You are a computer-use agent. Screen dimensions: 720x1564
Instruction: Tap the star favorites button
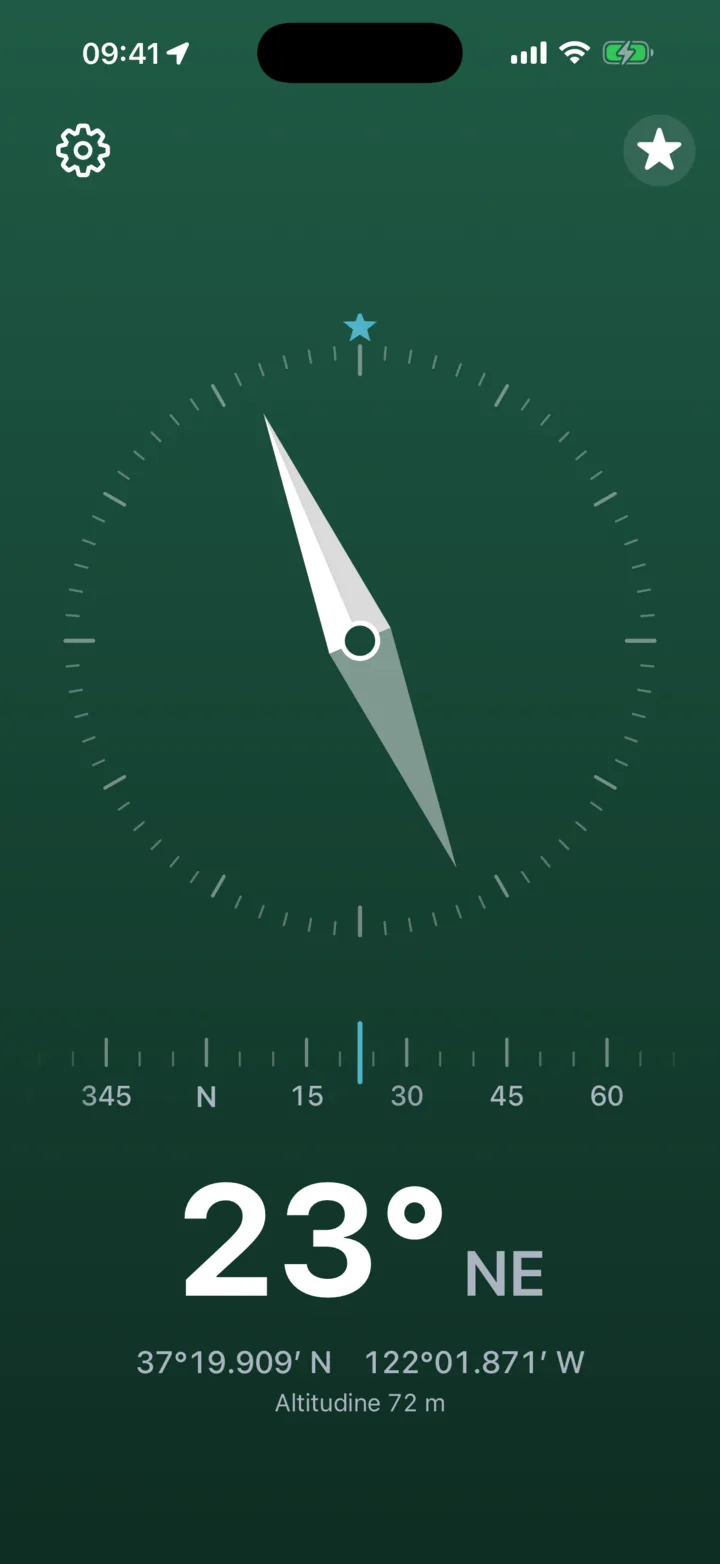[x=659, y=150]
